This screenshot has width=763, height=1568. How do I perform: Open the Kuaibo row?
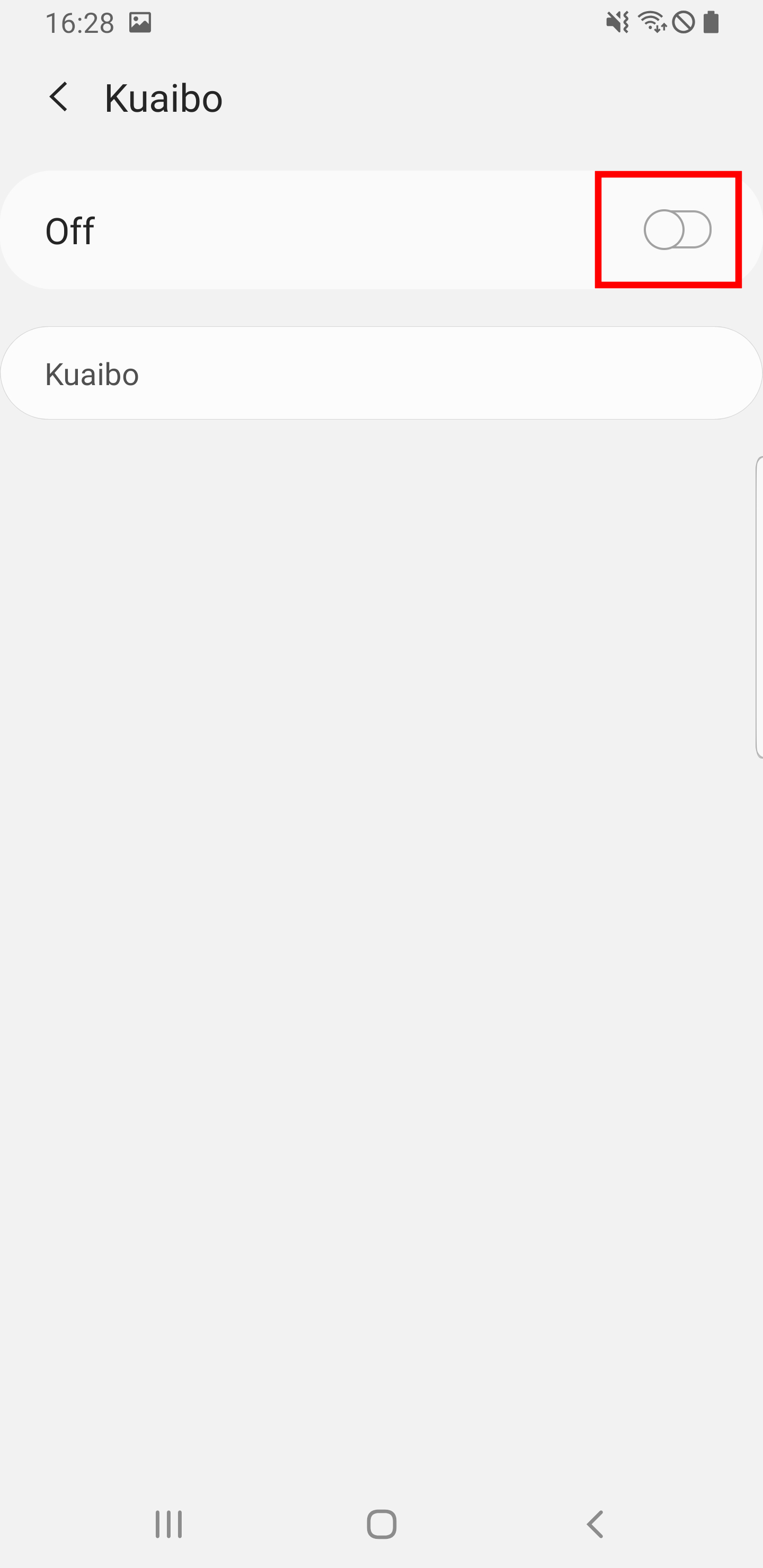[x=381, y=373]
